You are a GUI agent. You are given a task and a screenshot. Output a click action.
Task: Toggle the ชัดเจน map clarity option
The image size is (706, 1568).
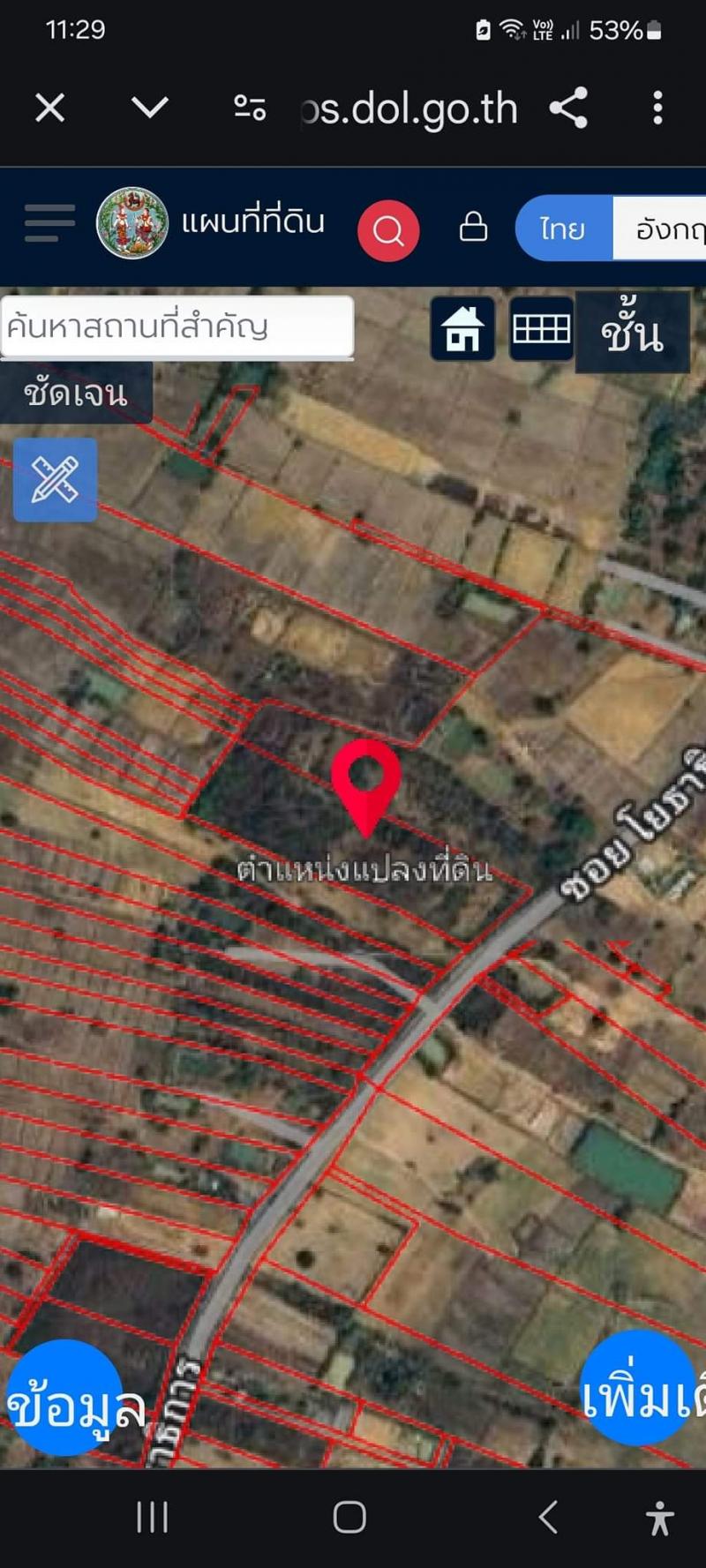click(73, 394)
